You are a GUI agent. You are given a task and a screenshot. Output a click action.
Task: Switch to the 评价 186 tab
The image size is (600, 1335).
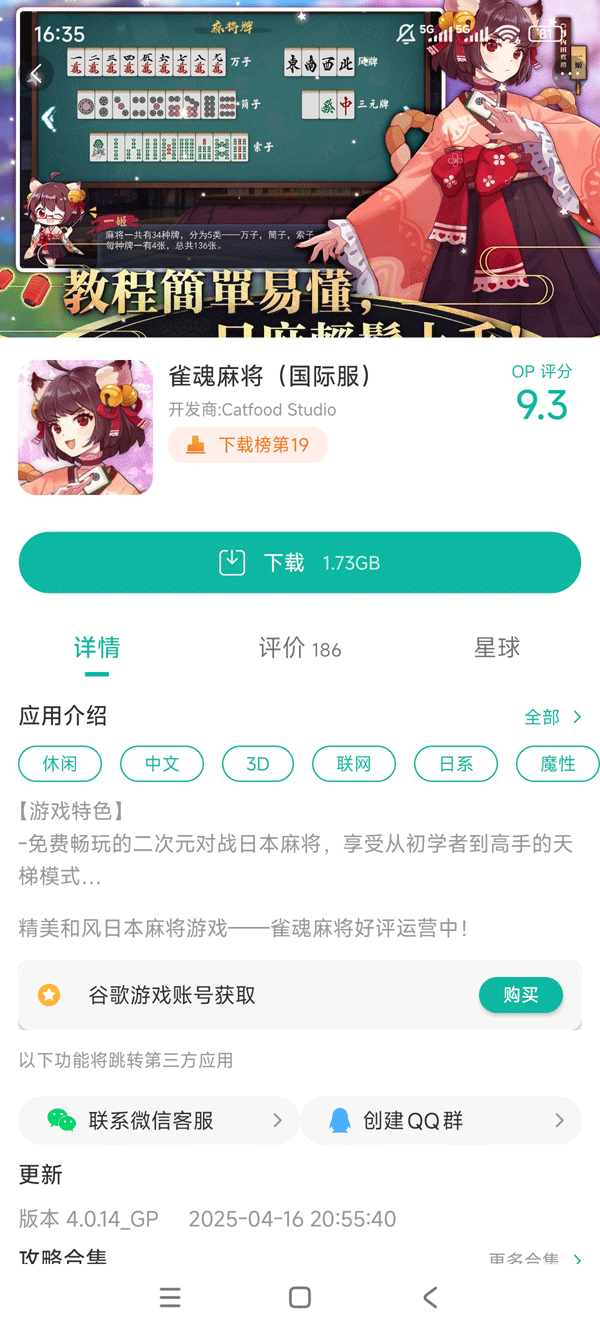[x=300, y=649]
